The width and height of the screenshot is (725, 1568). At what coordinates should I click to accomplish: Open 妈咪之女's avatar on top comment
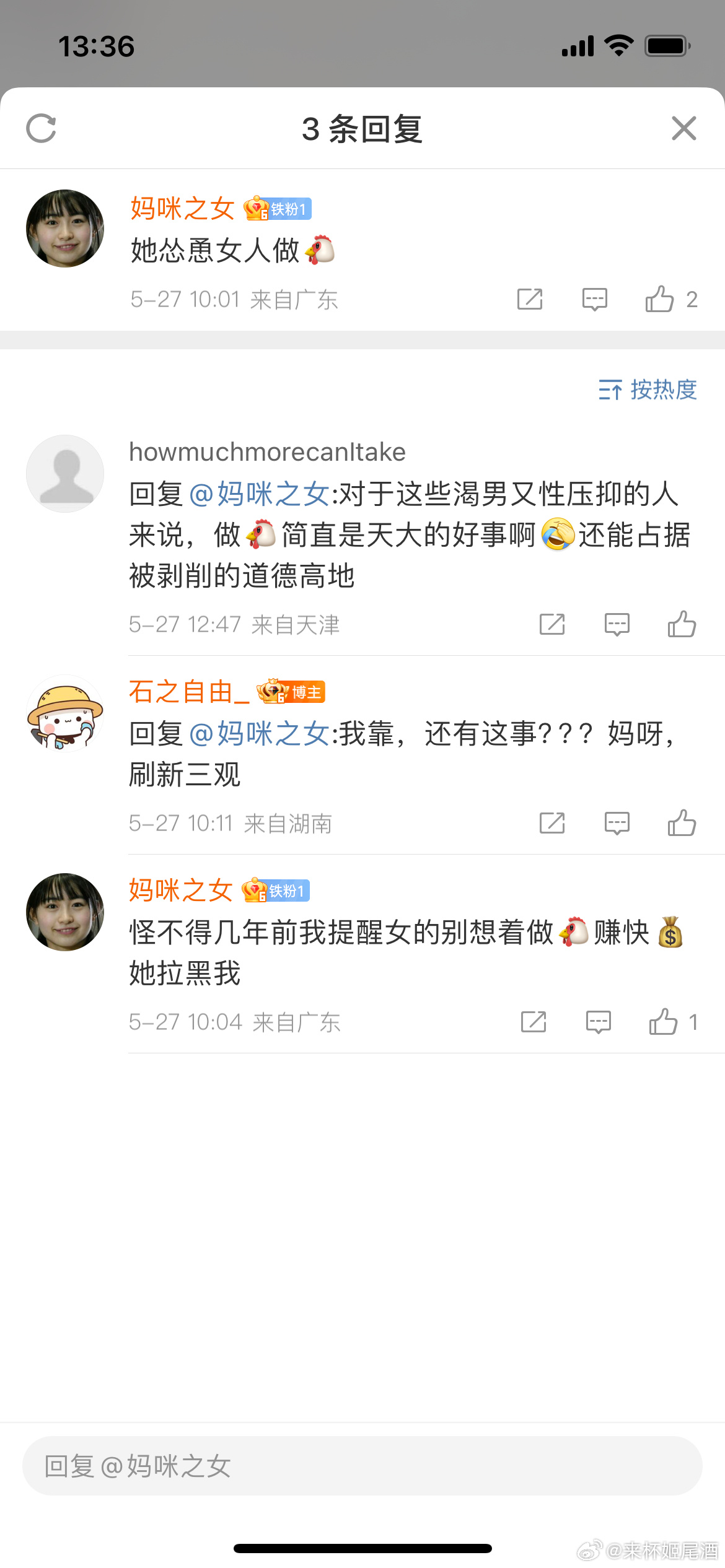(x=65, y=229)
